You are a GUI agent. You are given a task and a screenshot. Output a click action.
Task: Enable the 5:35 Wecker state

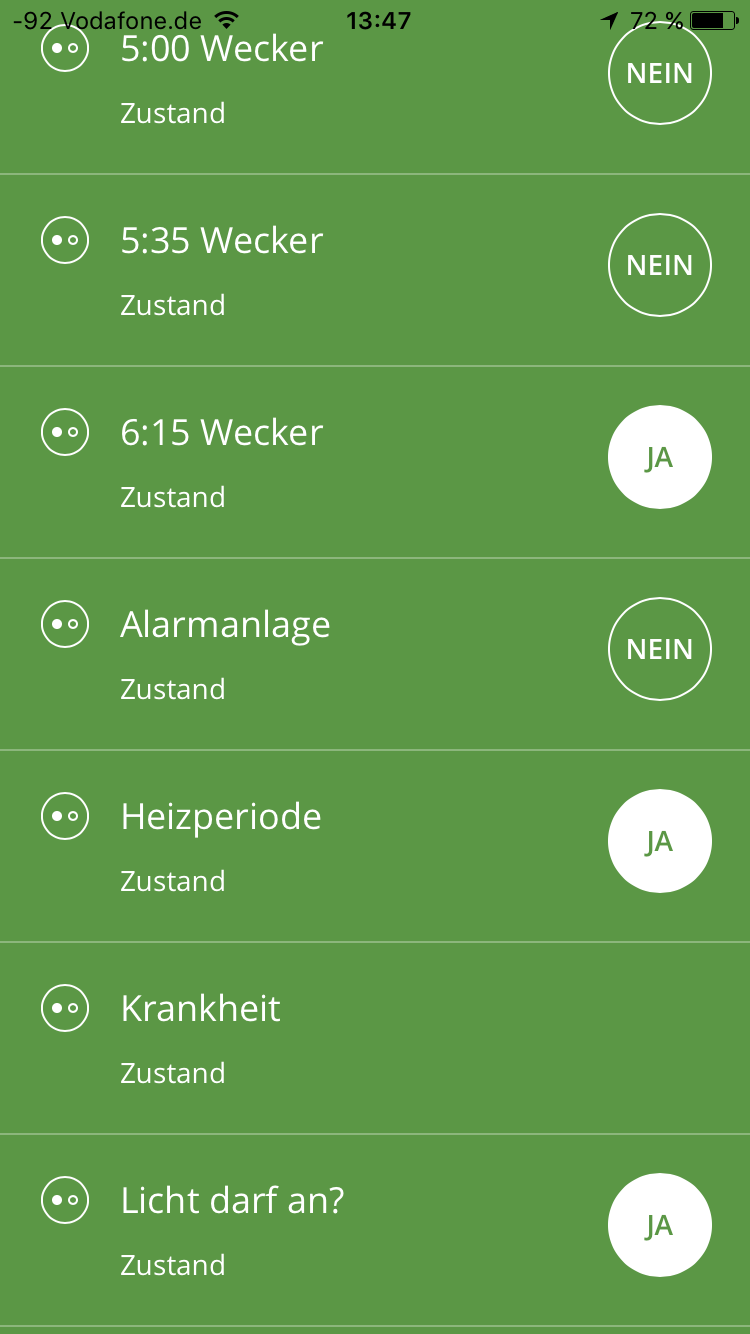click(659, 265)
